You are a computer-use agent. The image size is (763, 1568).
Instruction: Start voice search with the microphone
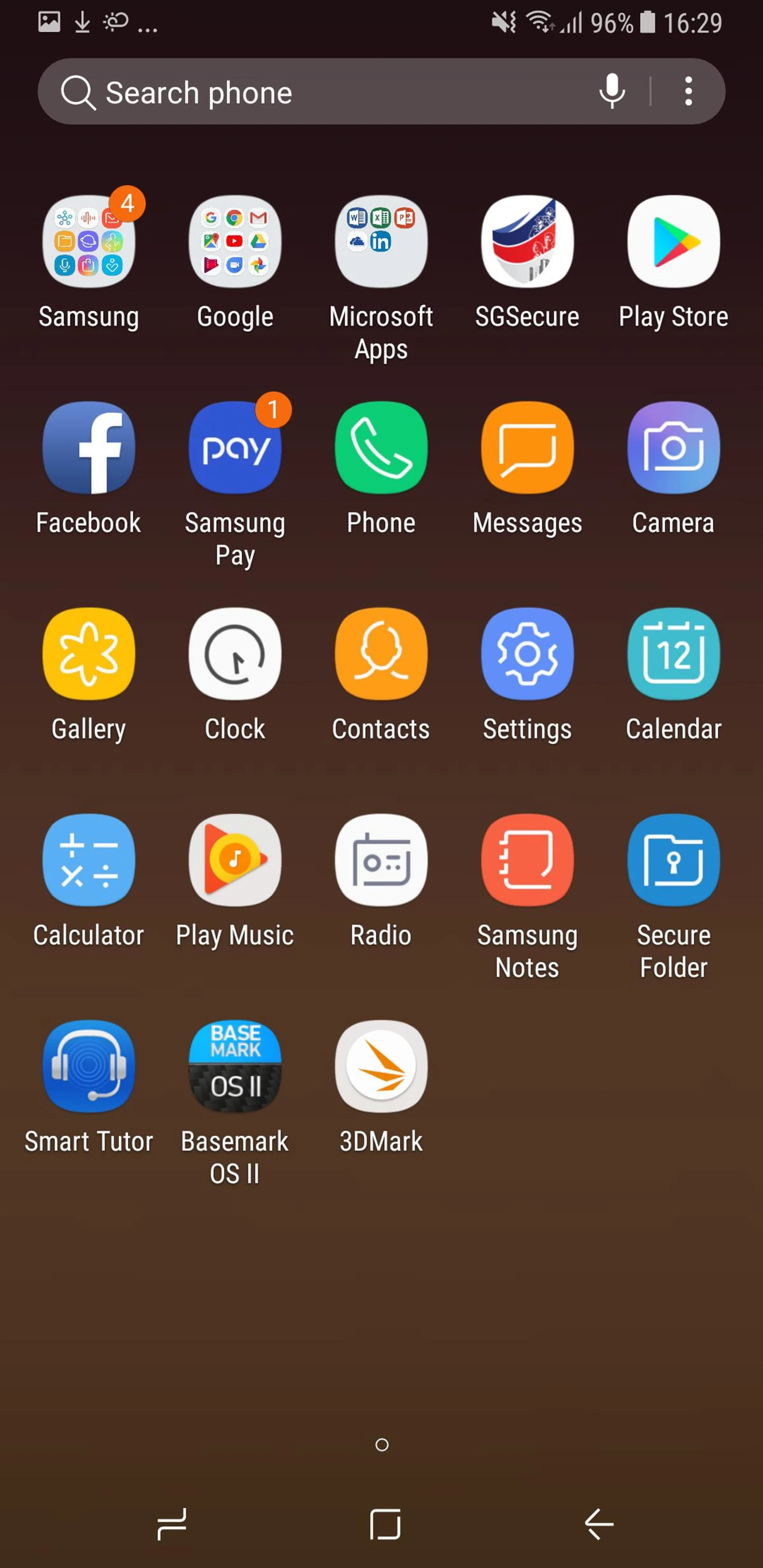pos(611,91)
